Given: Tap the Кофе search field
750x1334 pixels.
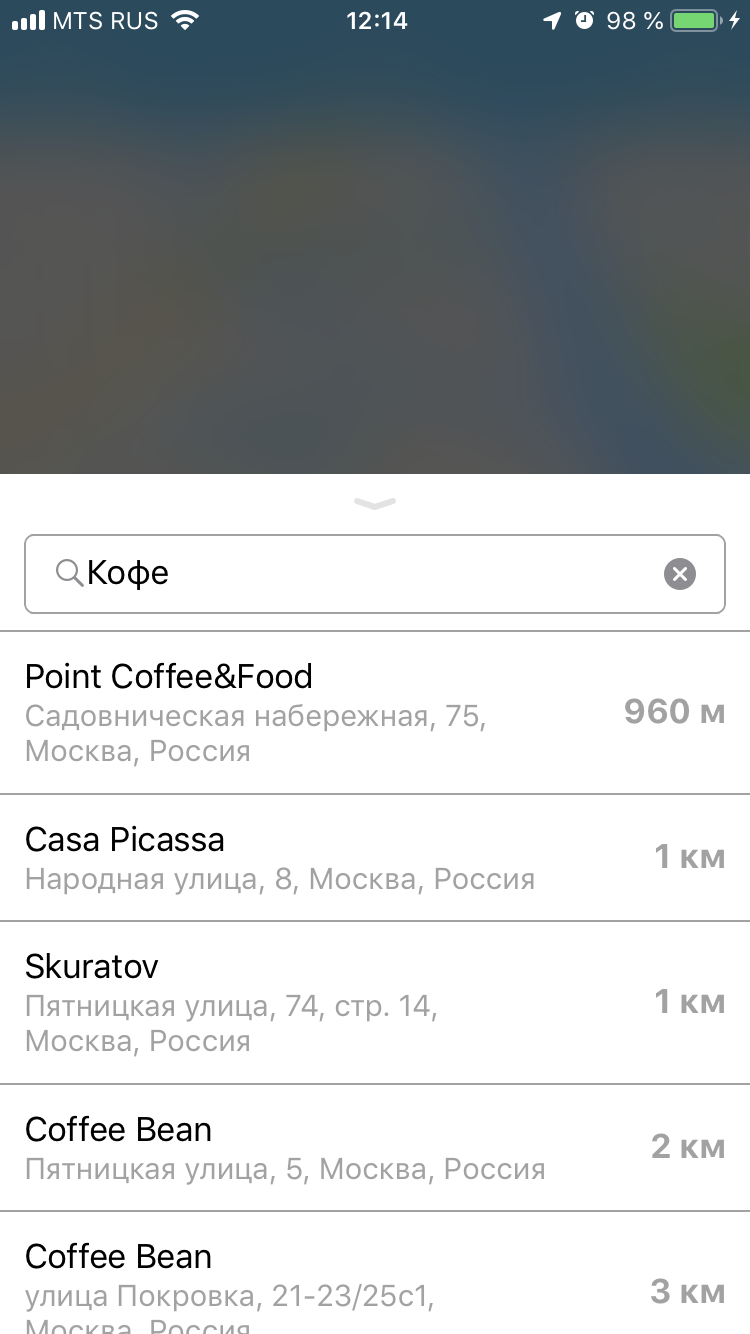Looking at the screenshot, I should tap(375, 573).
